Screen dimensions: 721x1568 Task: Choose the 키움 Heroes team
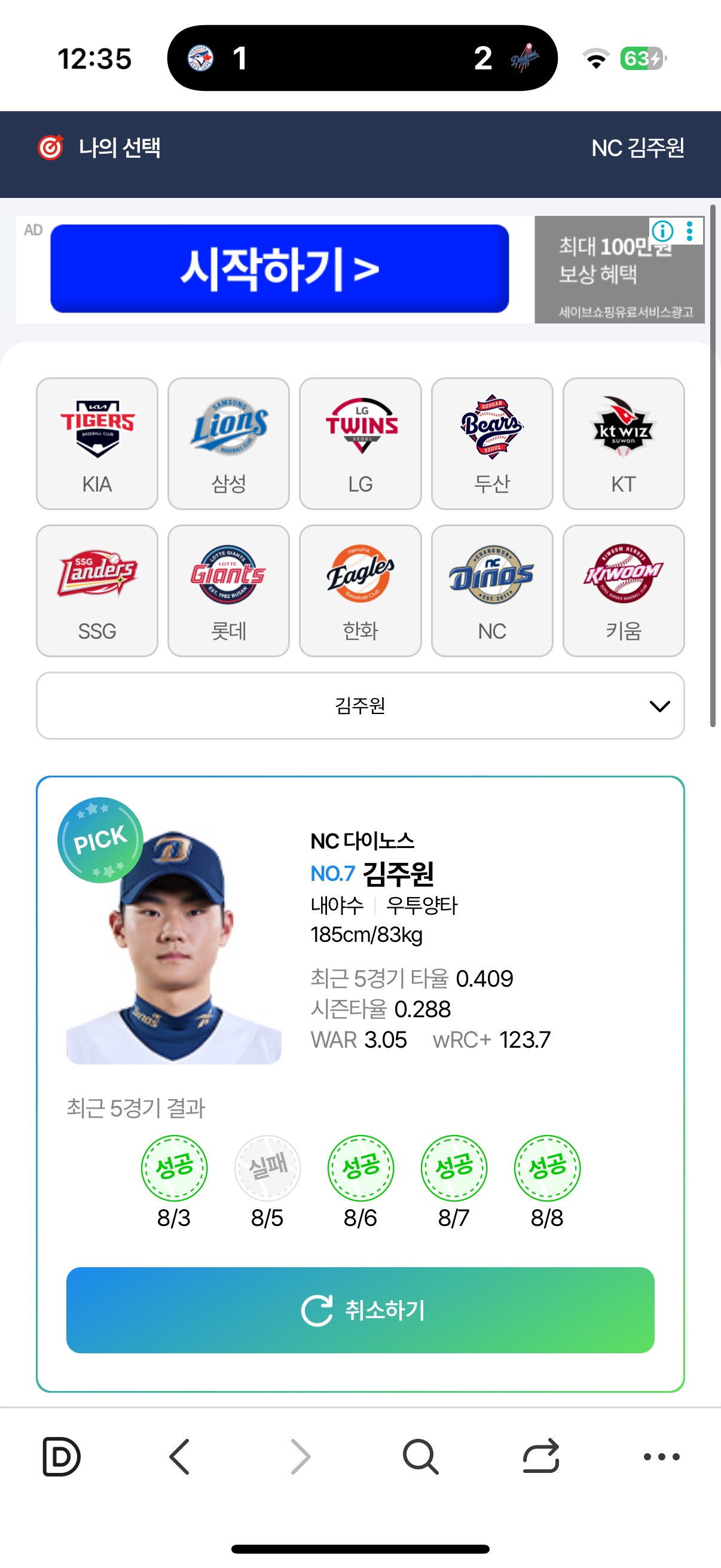coord(623,590)
